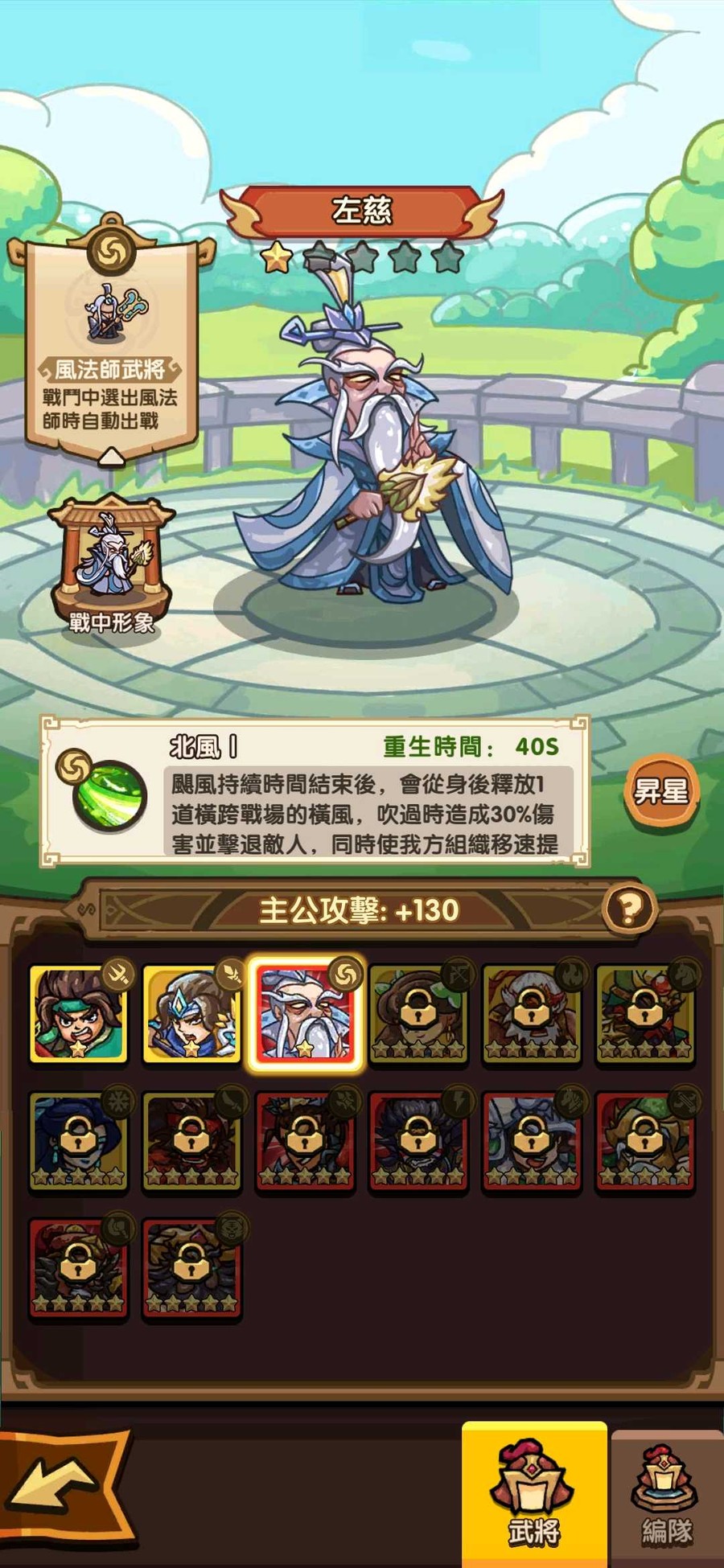Select the green-headband hero portrait
The image size is (724, 1568).
click(x=78, y=1014)
